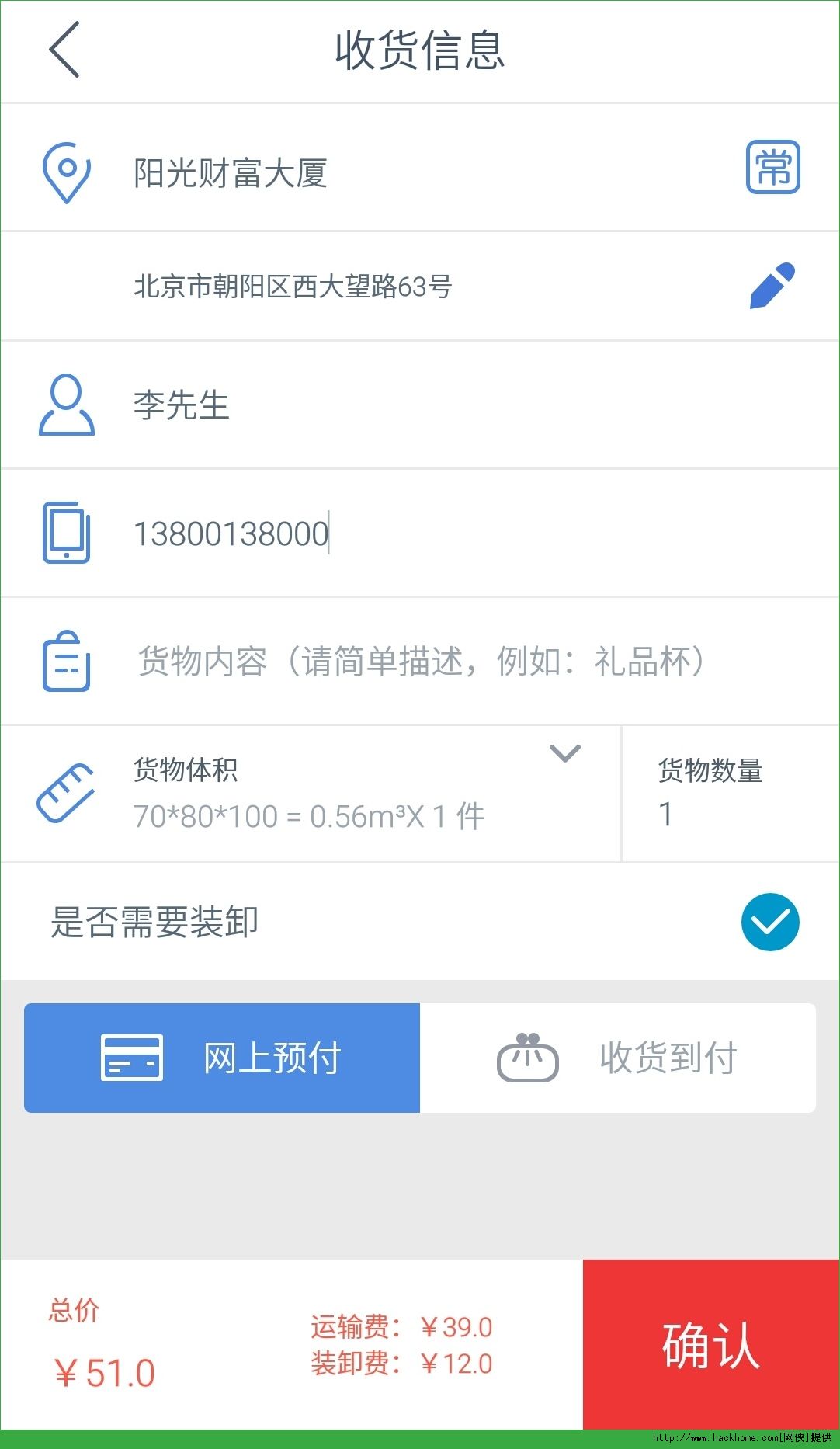Switch to 收货到付 payment option
Screen dimensions: 840x1449
pyautogui.click(x=618, y=1058)
